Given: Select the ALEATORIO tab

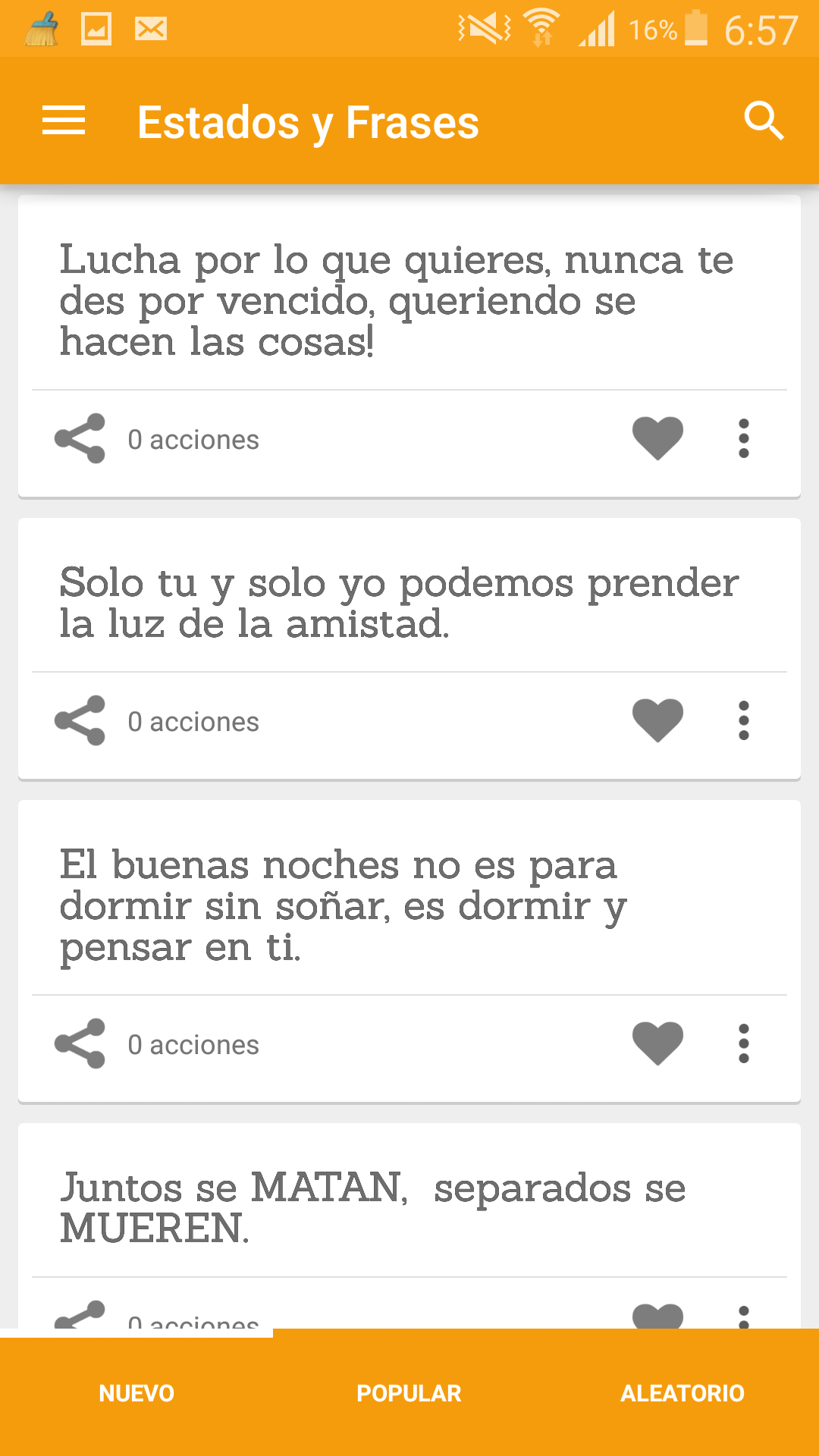Looking at the screenshot, I should click(682, 1393).
